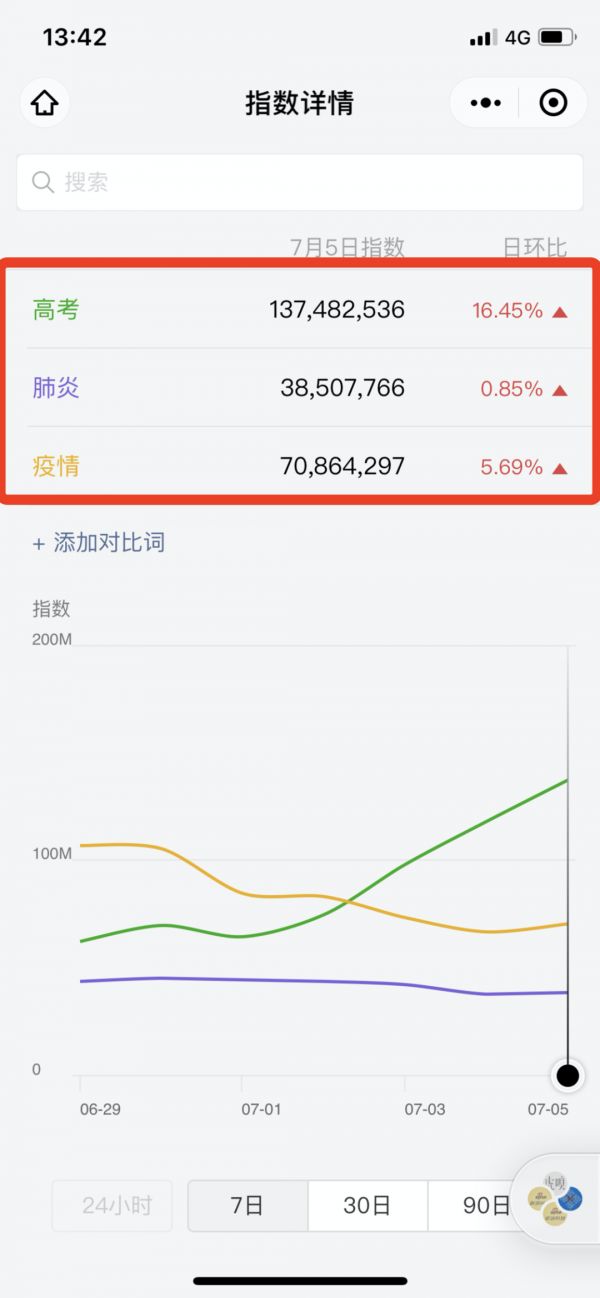Open the 肺炎 index row

point(300,388)
